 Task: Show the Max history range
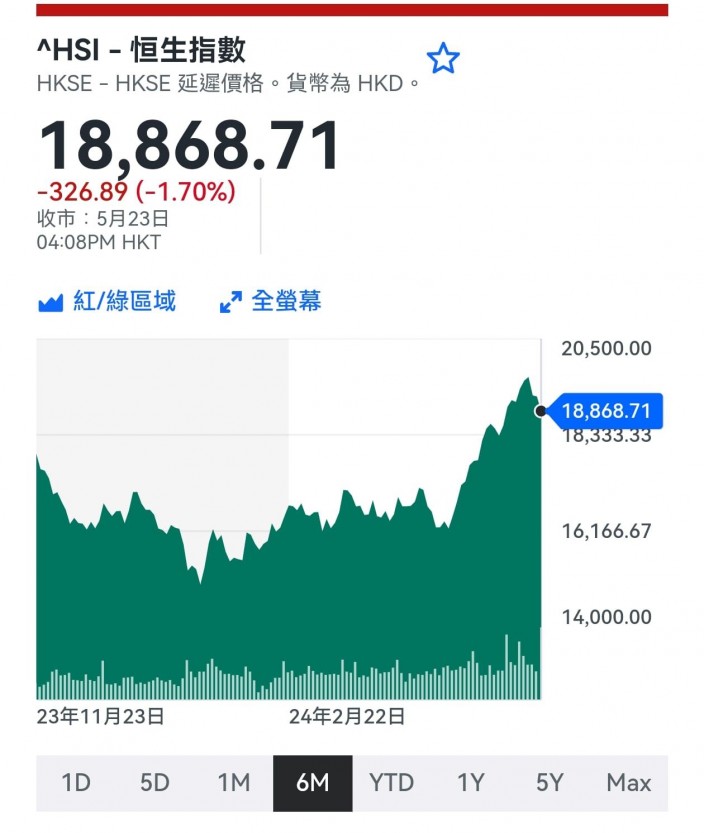(x=629, y=783)
